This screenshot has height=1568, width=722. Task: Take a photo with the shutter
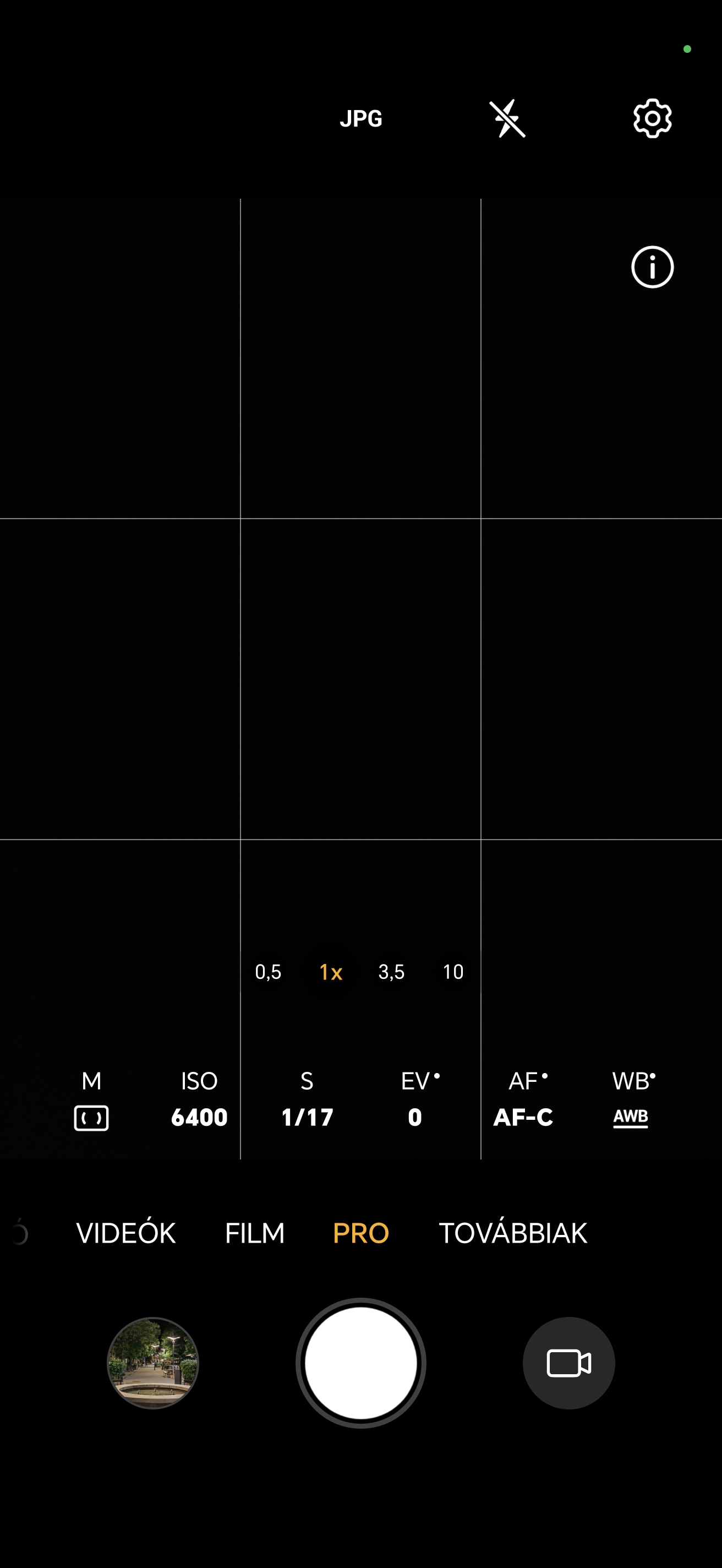360,1363
